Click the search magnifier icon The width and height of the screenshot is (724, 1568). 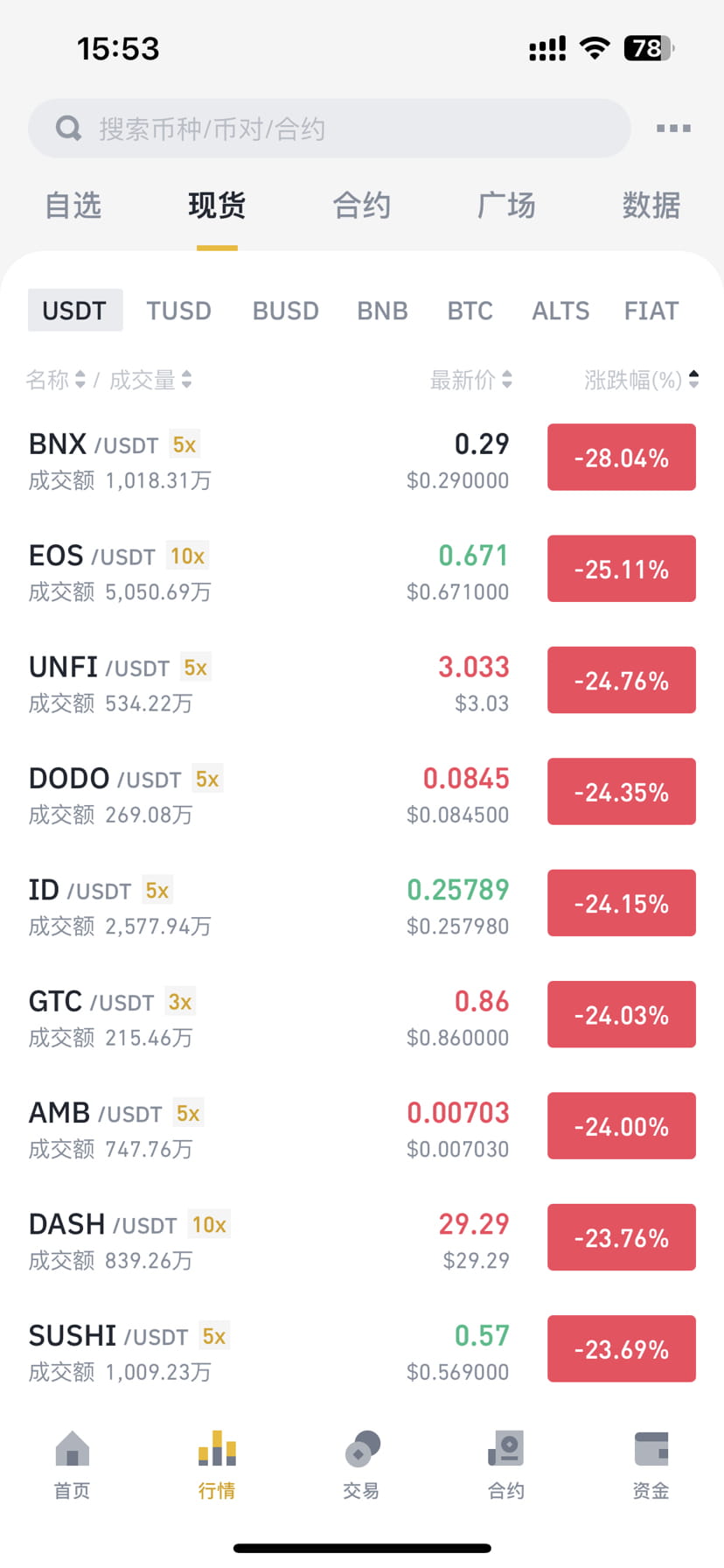click(x=68, y=128)
